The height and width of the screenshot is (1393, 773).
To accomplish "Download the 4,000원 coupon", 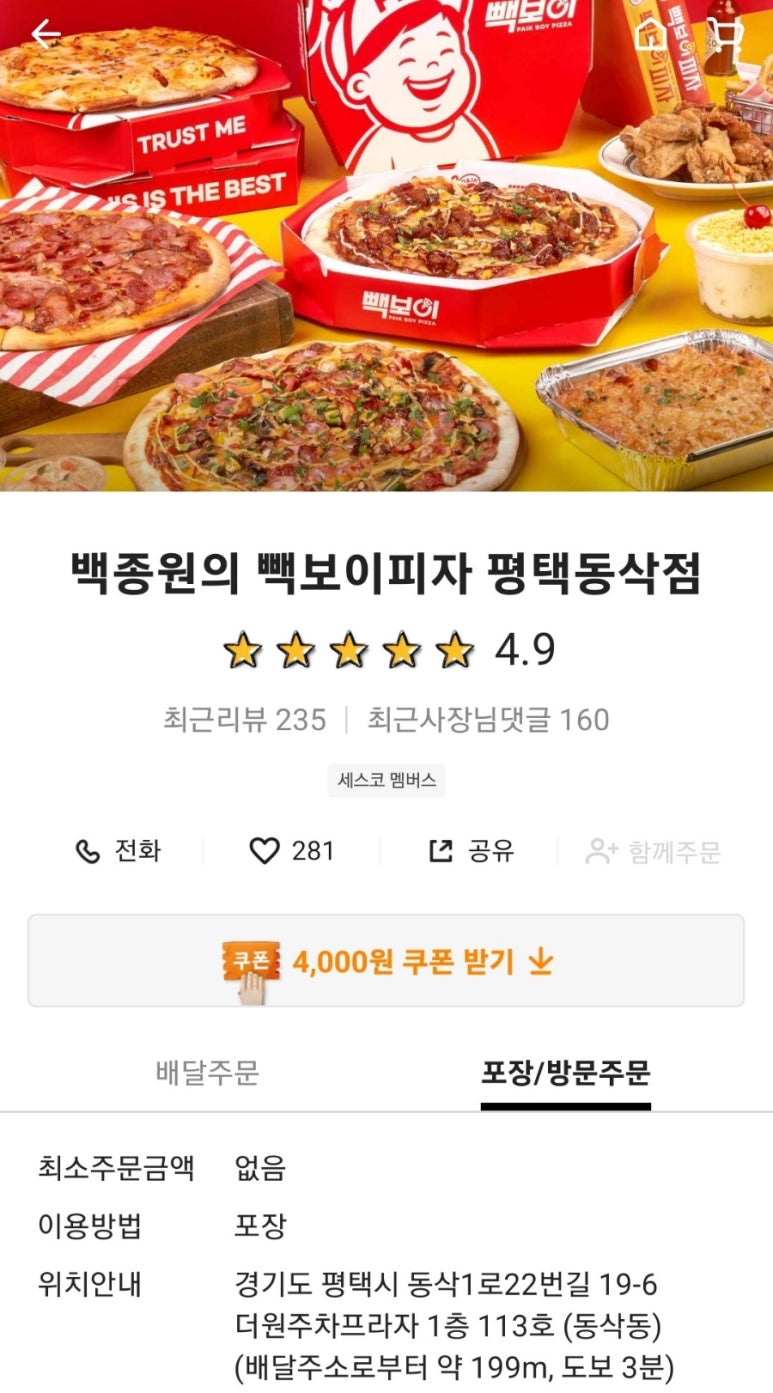I will click(386, 961).
